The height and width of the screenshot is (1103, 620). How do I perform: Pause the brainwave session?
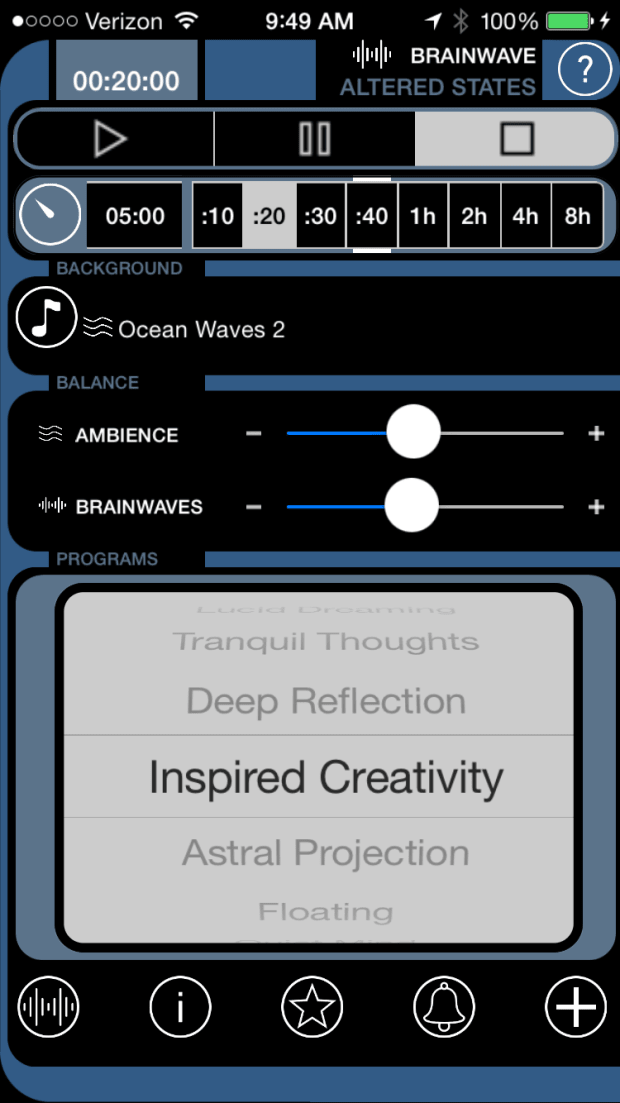314,139
